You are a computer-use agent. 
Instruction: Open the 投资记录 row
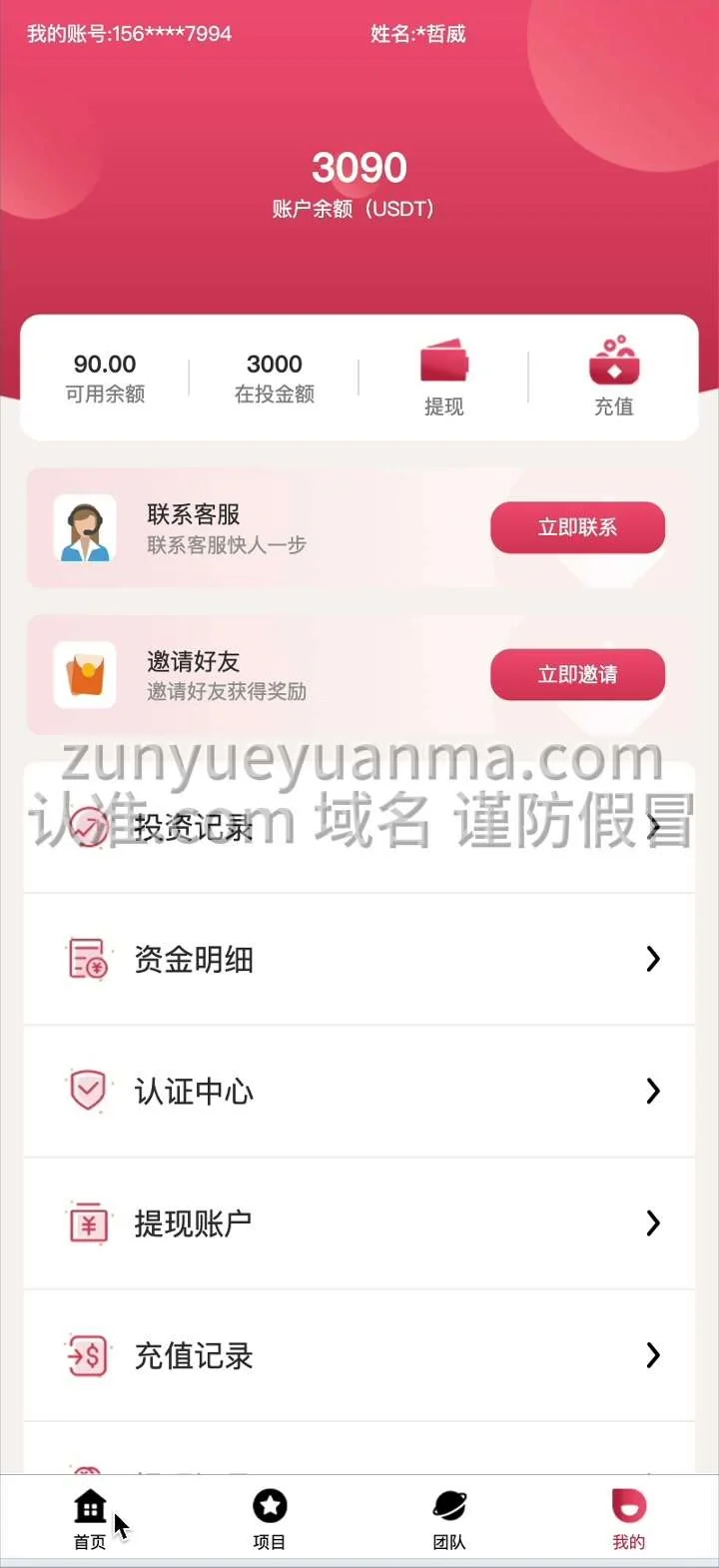(x=359, y=828)
